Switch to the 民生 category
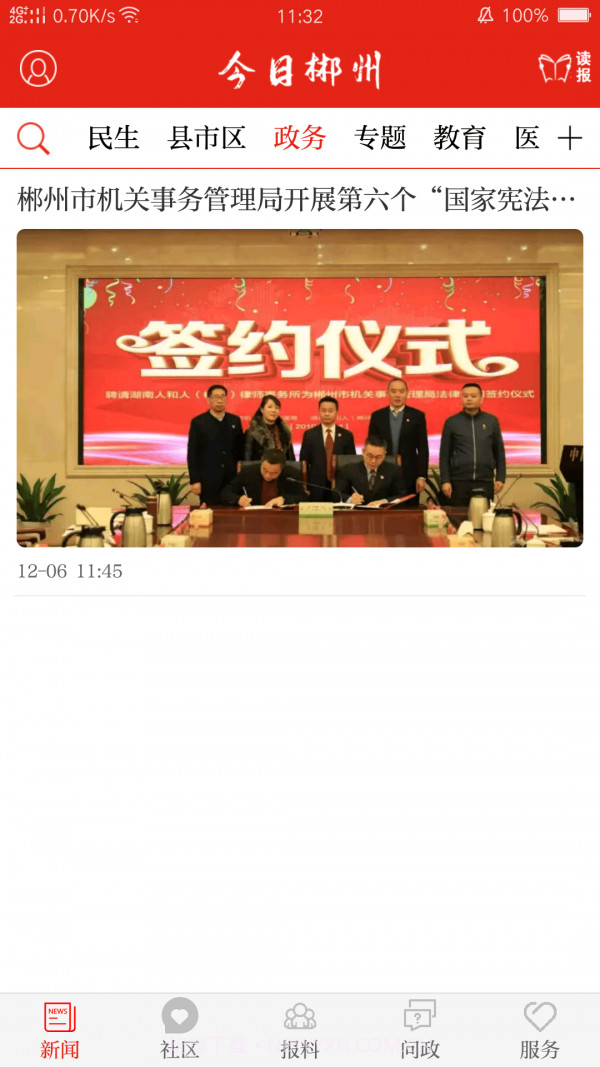This screenshot has height=1067, width=600. coord(113,138)
